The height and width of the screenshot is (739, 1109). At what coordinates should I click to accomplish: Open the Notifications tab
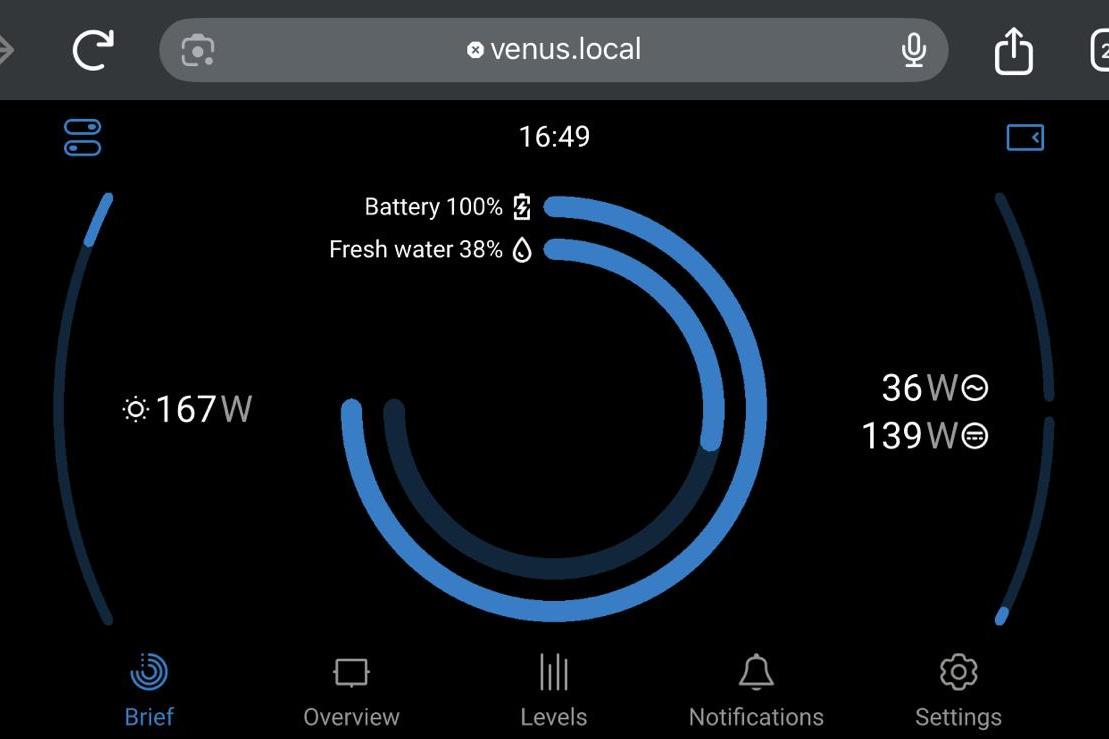(756, 690)
